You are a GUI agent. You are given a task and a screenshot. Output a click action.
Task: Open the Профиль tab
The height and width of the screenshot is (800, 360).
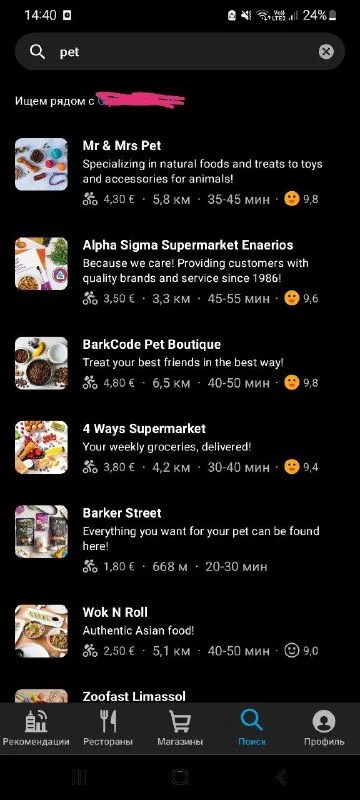[x=324, y=728]
